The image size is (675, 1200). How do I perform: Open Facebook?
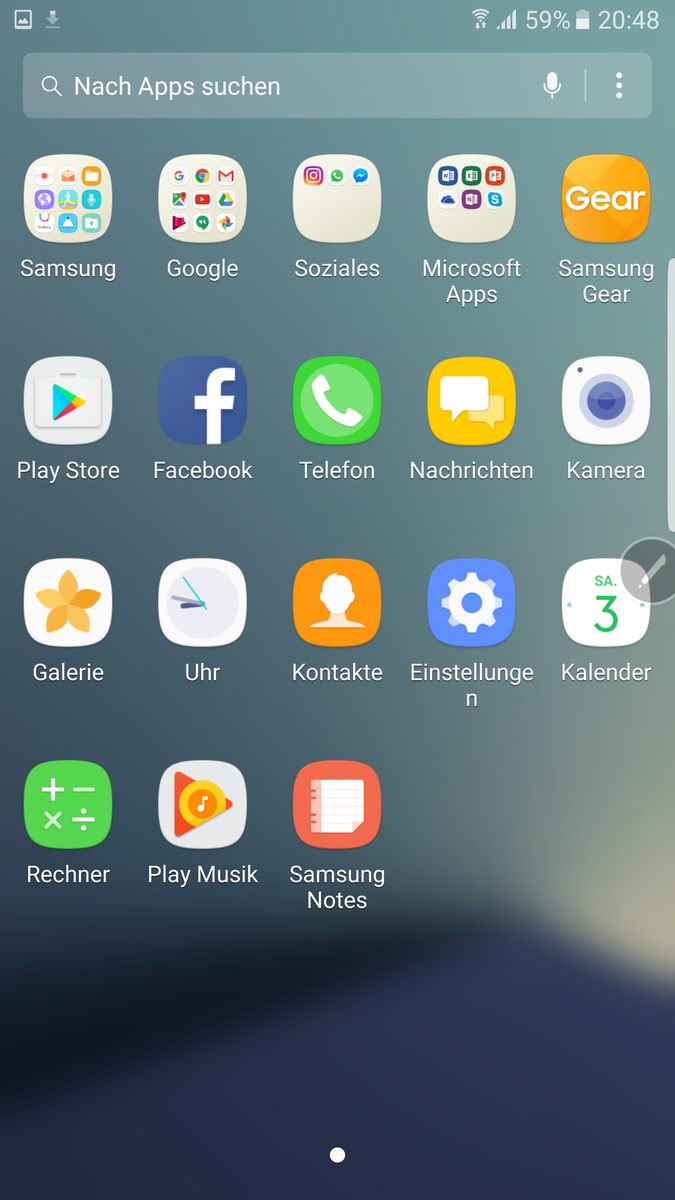tap(203, 401)
